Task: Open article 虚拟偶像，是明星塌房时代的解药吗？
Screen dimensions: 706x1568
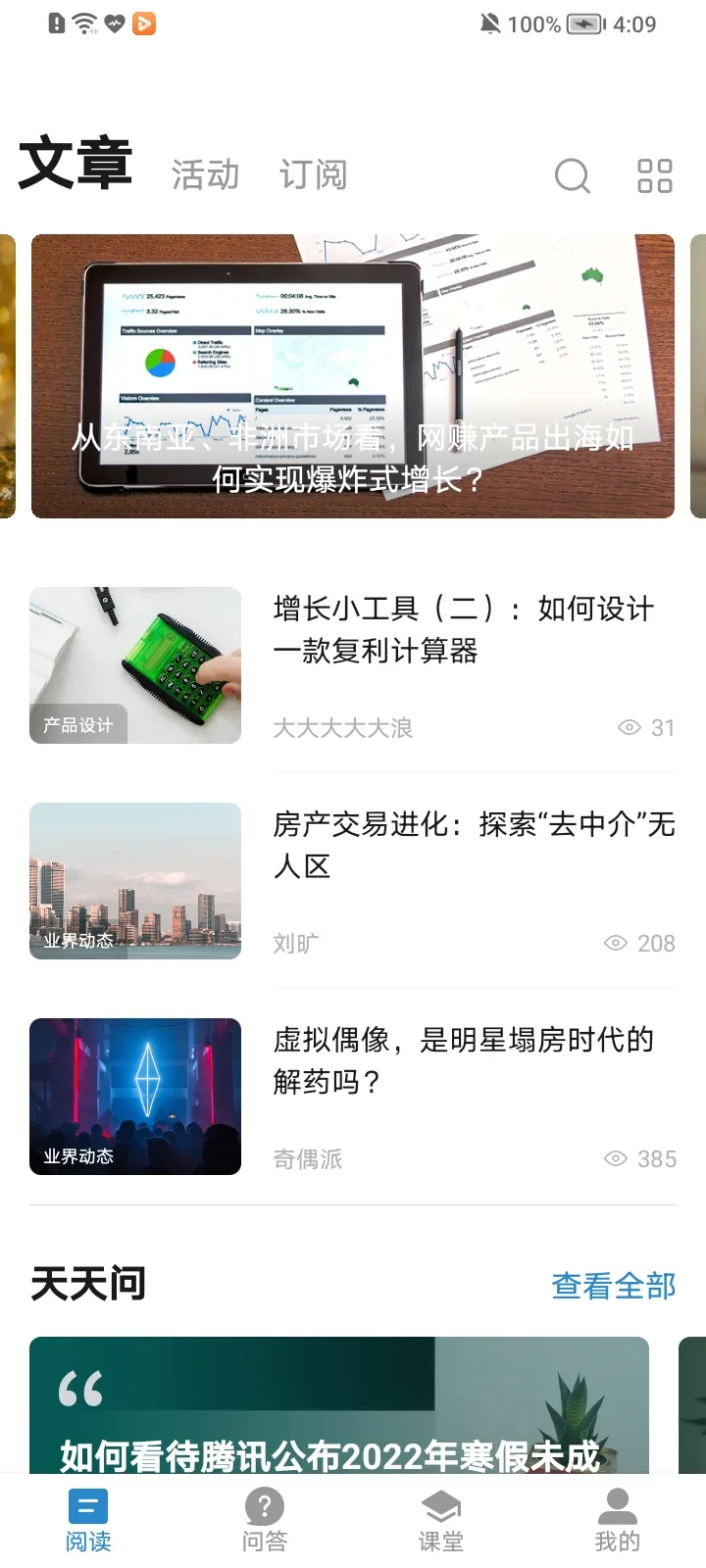Action: tap(463, 1060)
